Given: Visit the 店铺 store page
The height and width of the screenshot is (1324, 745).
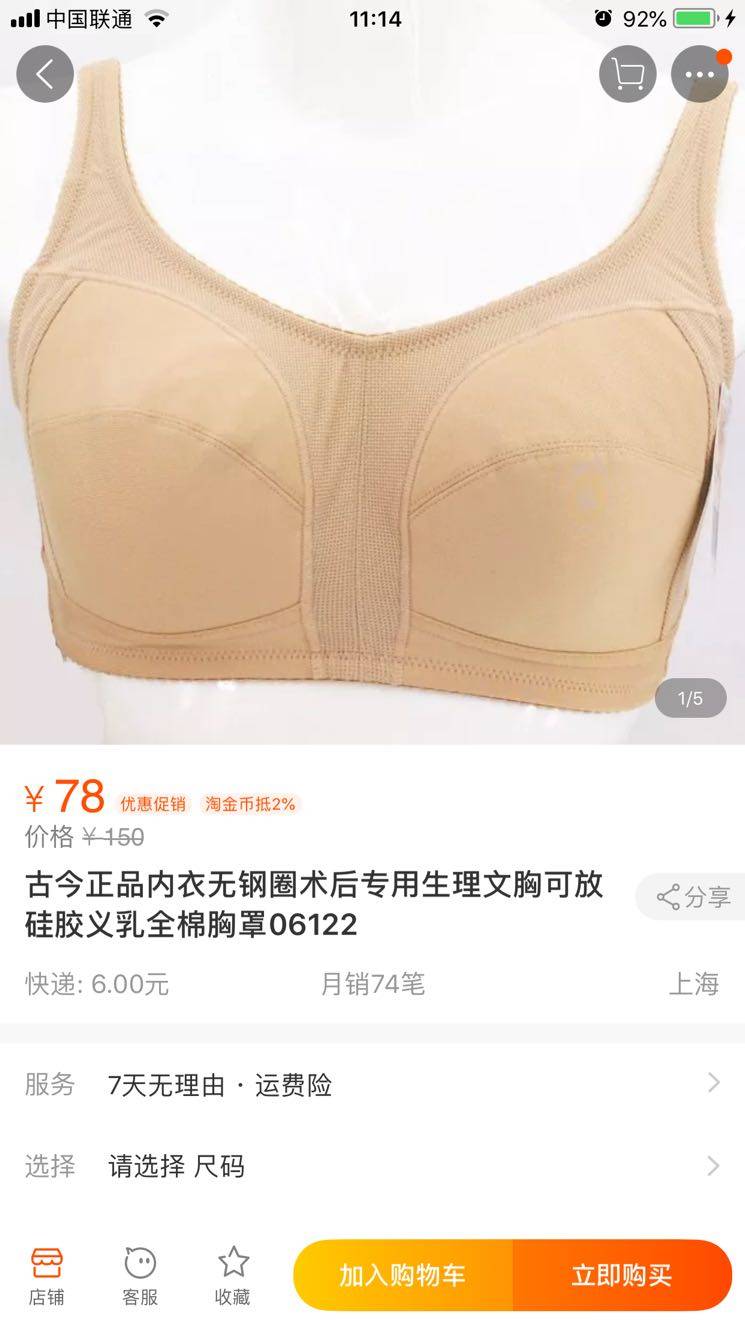Looking at the screenshot, I should pyautogui.click(x=46, y=1275).
